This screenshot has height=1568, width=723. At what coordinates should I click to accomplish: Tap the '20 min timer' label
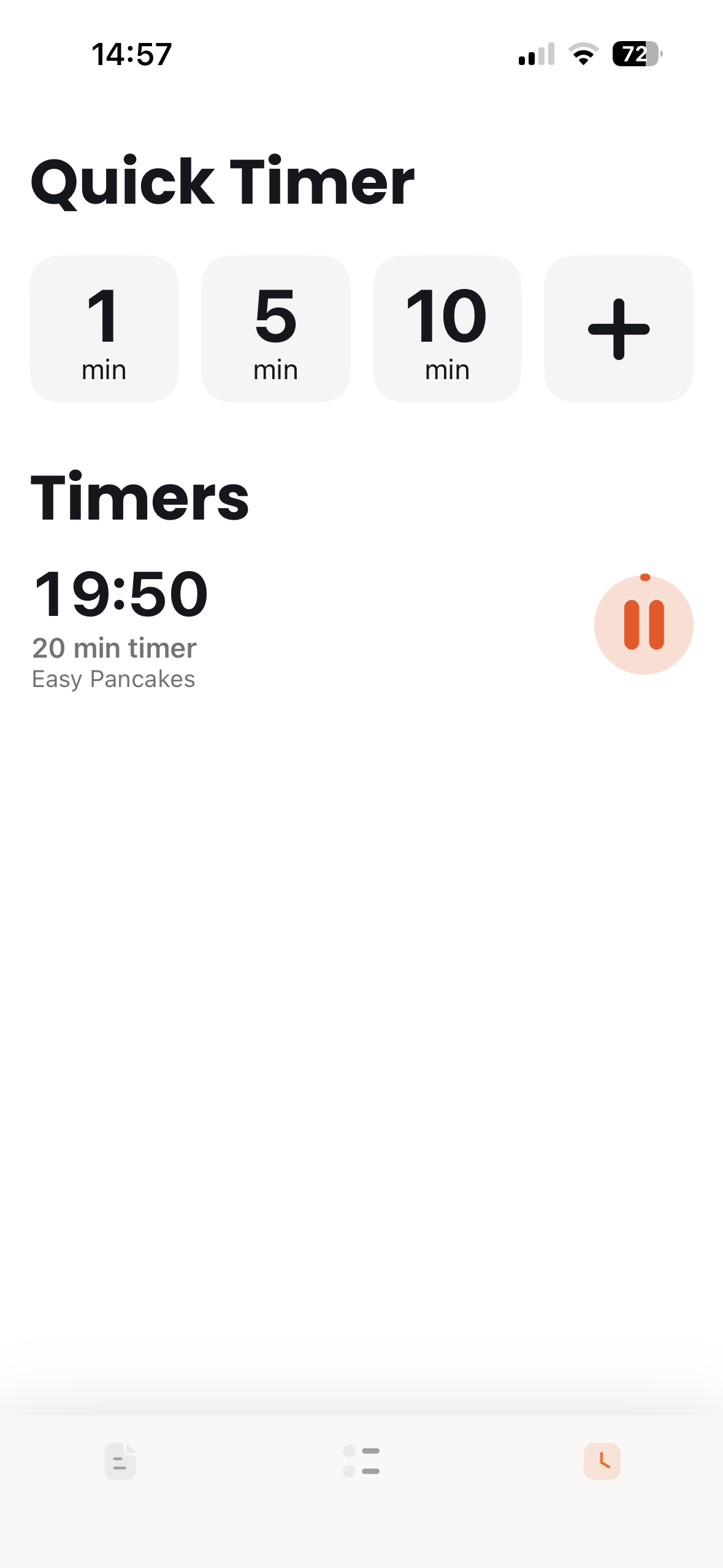114,647
